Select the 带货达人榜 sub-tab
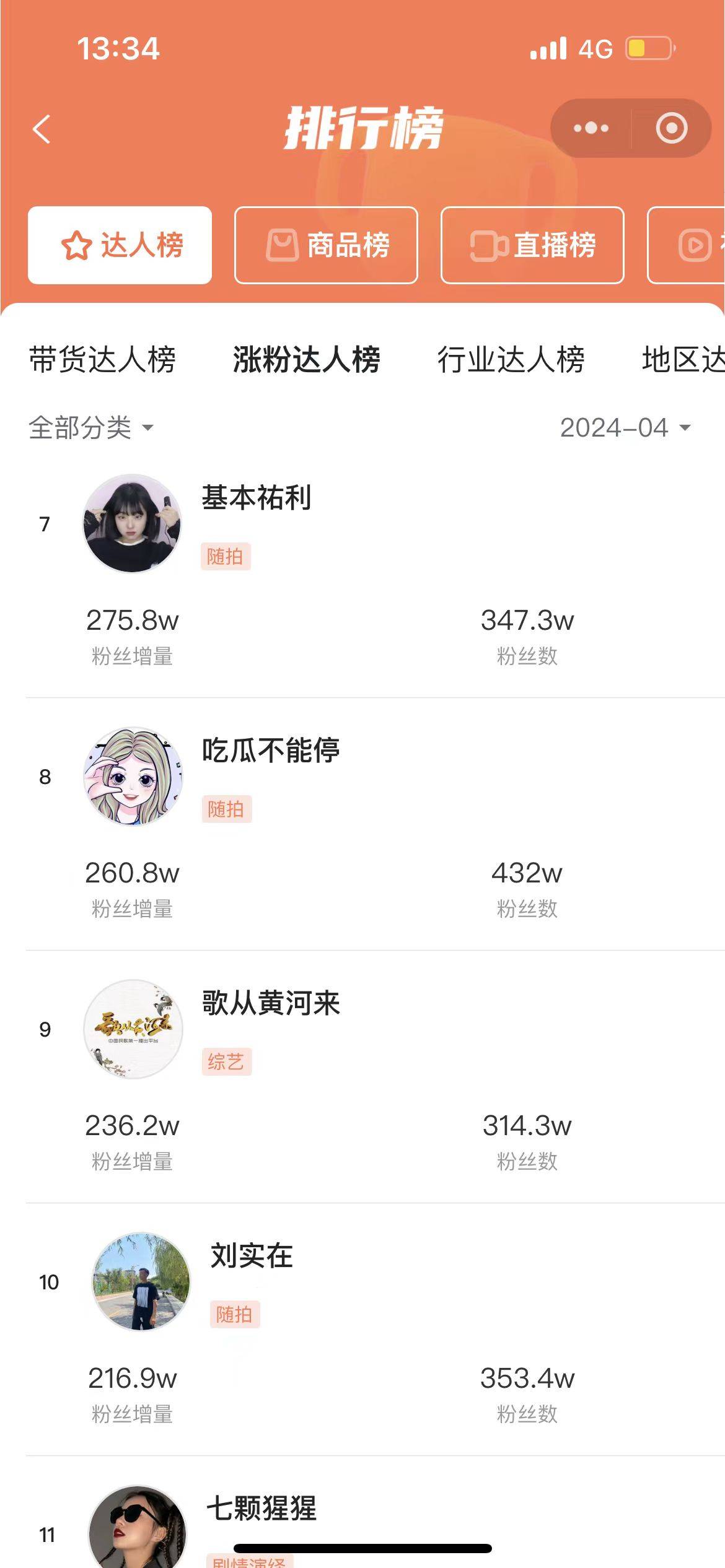This screenshot has width=725, height=1568. pos(103,360)
